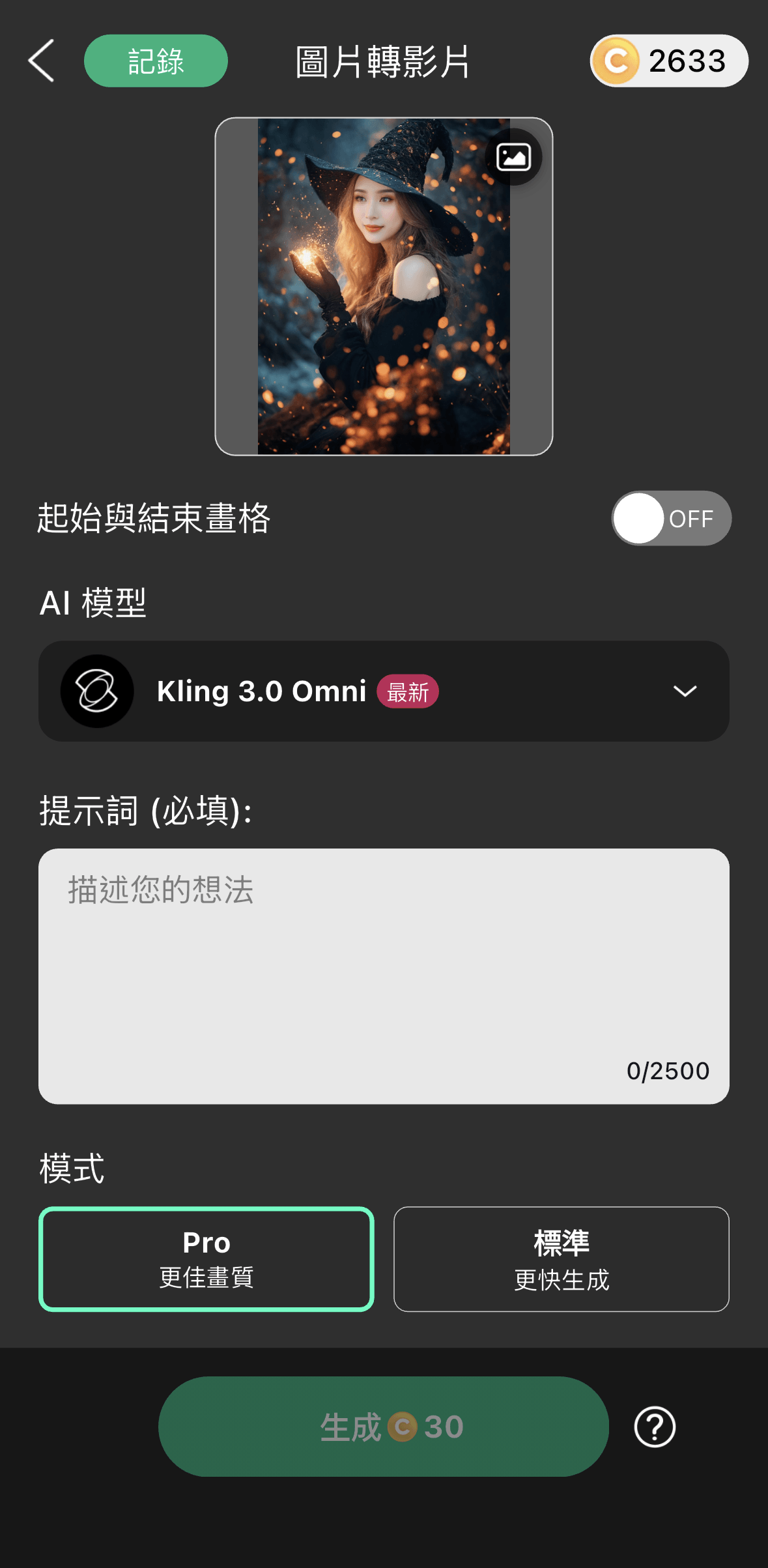Click the back arrow at top left
768x1568 pixels.
42,61
